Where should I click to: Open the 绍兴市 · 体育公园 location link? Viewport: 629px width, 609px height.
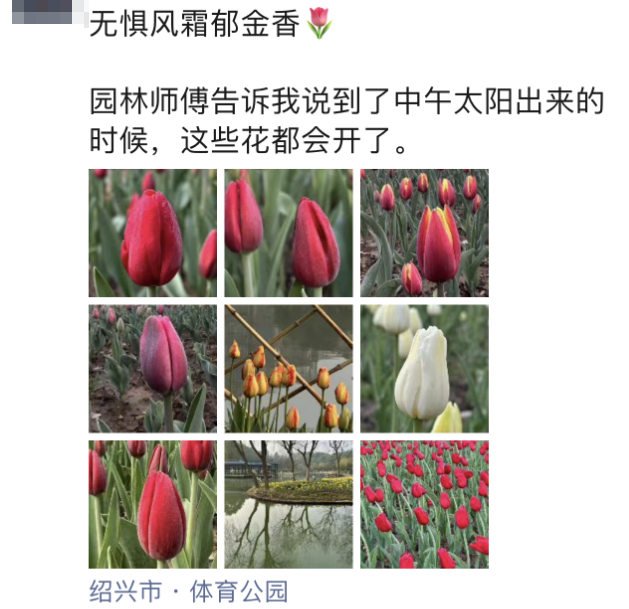187,592
